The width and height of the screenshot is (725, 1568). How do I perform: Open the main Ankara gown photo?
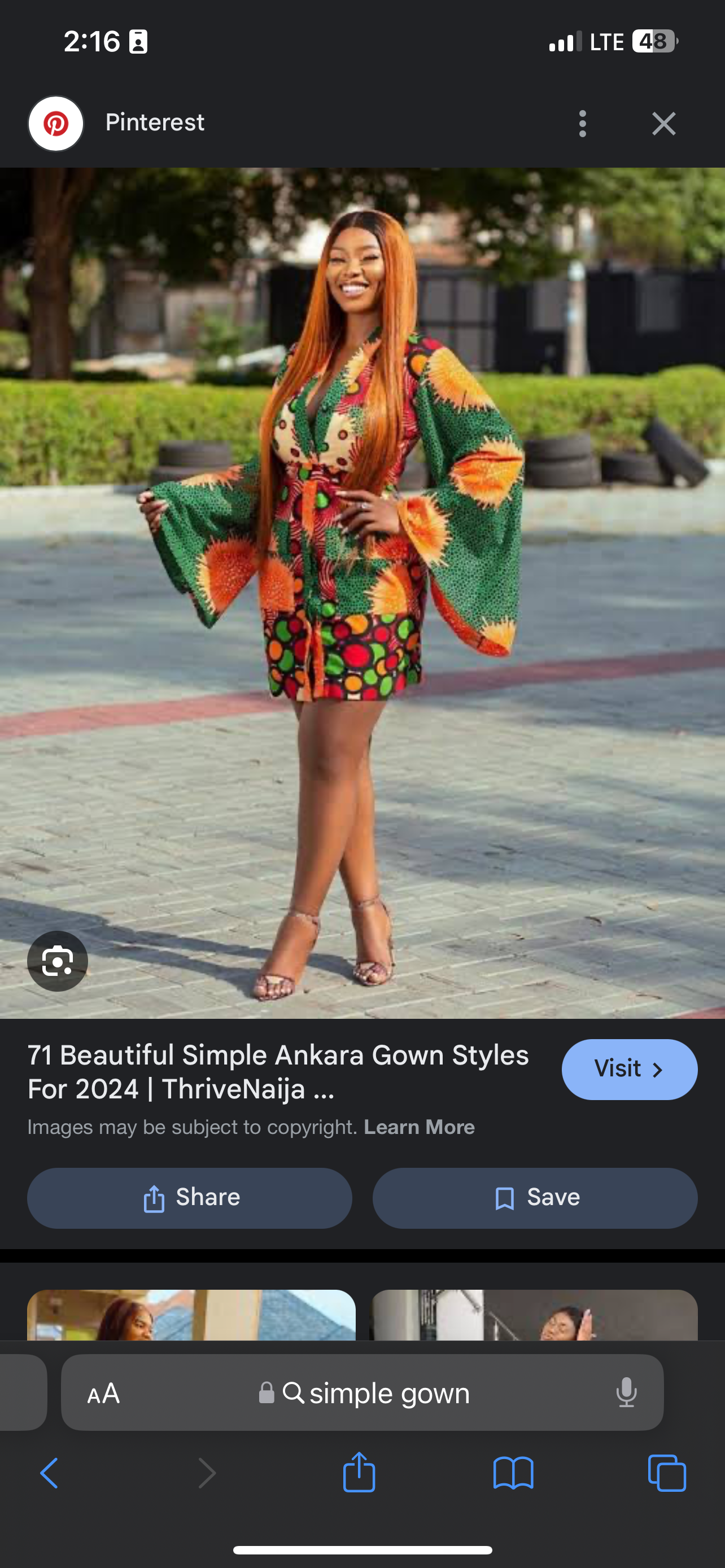[362, 593]
